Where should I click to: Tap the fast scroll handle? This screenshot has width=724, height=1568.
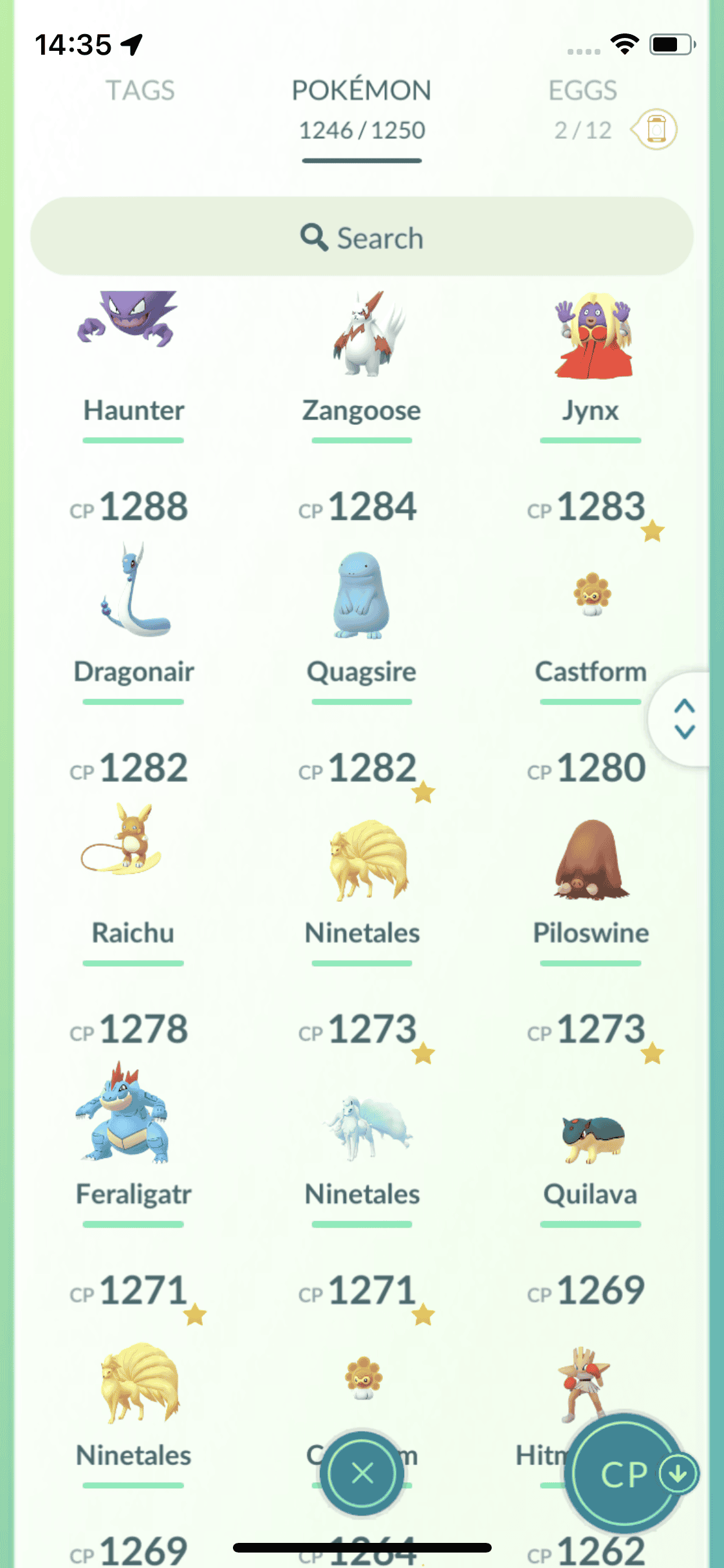[684, 719]
